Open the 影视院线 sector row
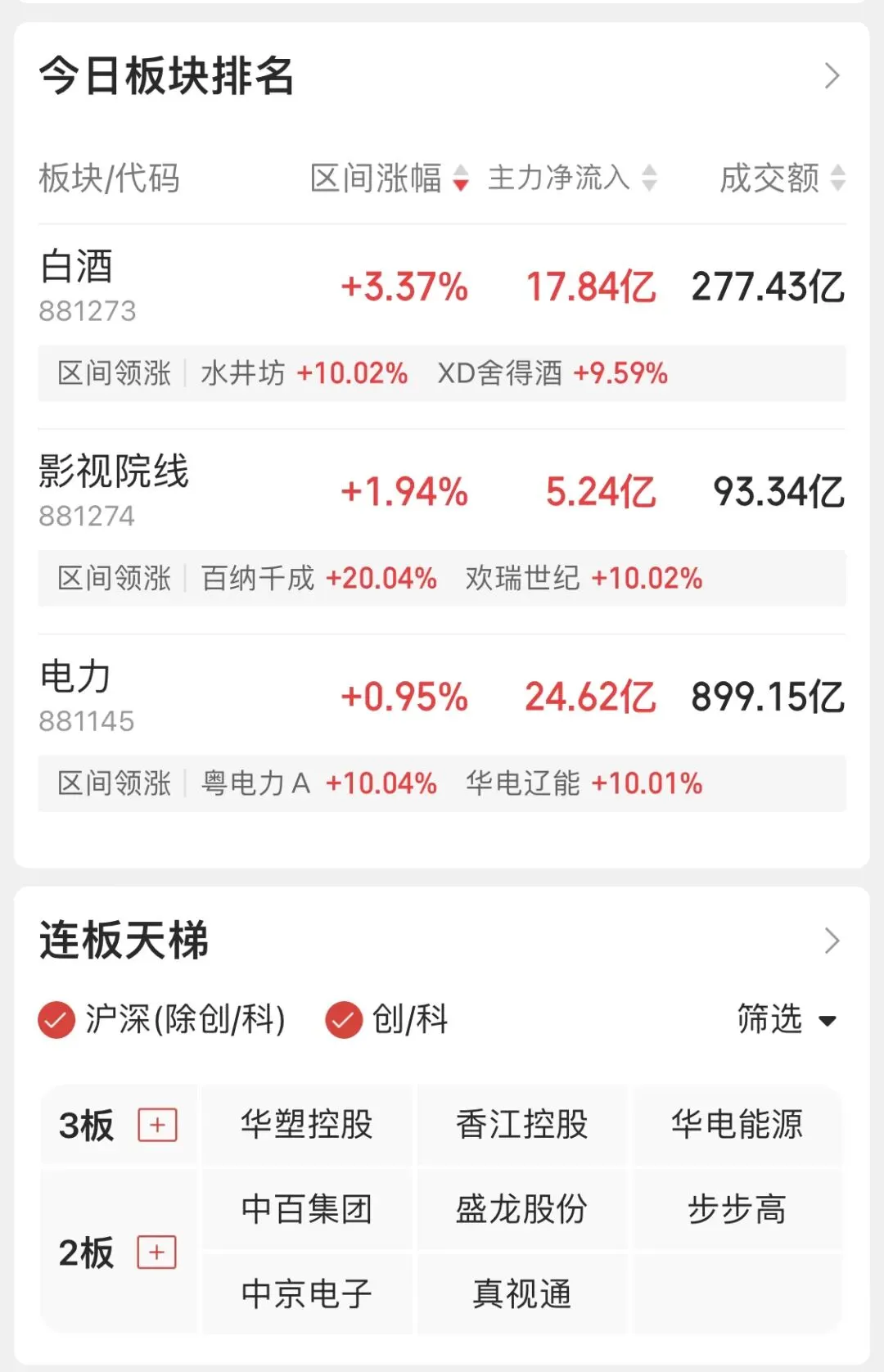This screenshot has height=1372, width=884. (x=442, y=490)
